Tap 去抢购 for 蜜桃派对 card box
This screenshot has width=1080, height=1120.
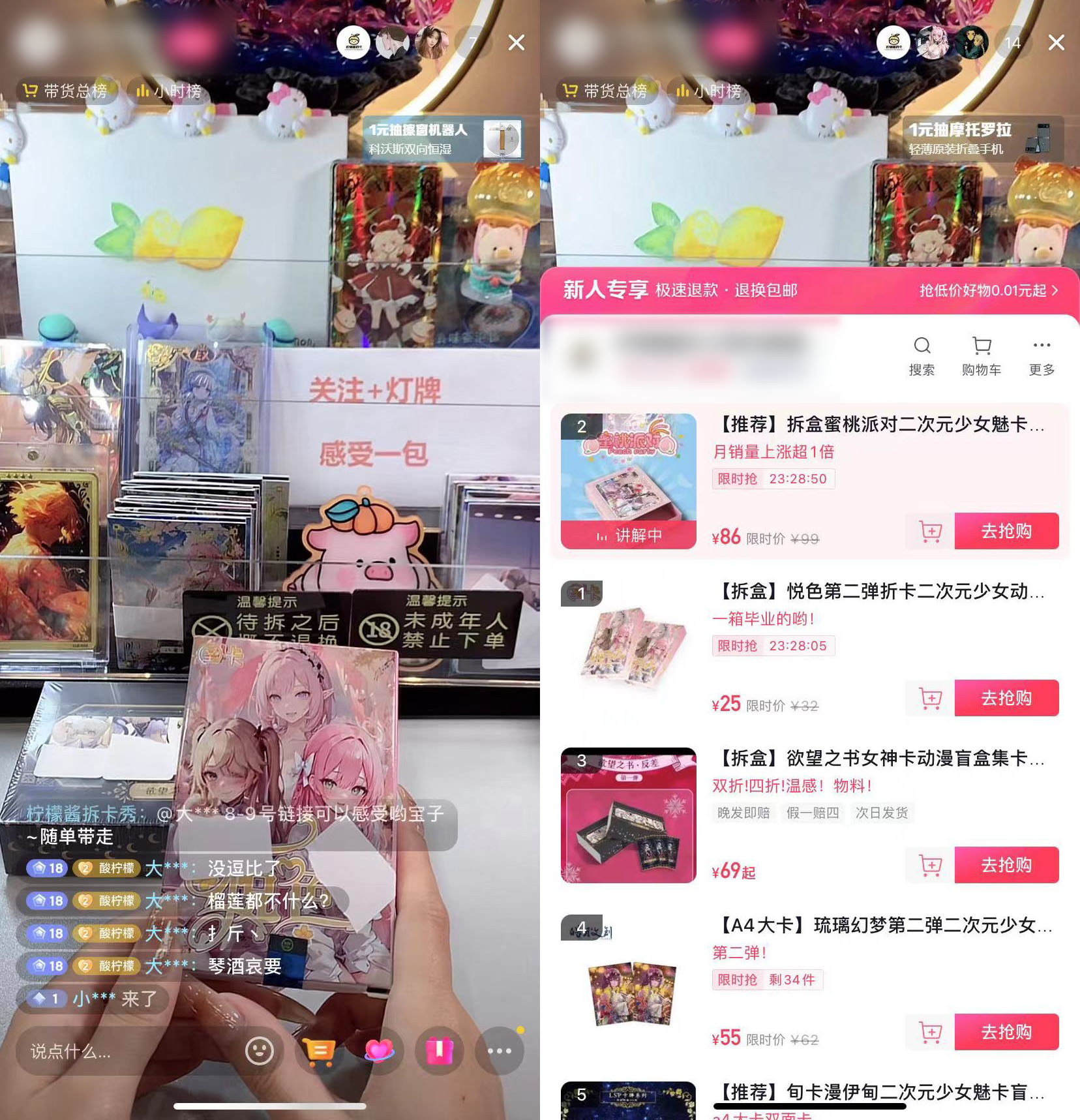coord(1006,531)
